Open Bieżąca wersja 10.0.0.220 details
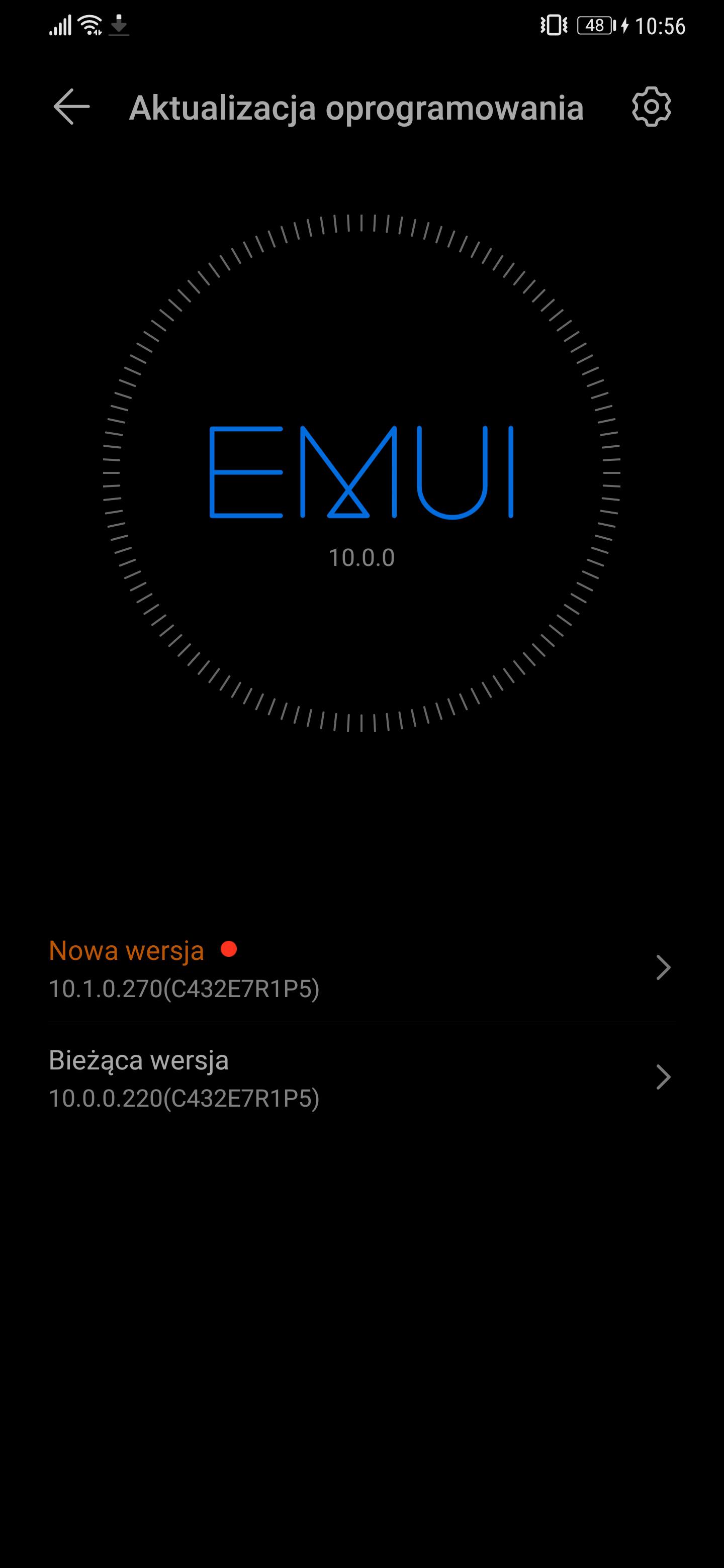Screen dimensions: 724x1568 [x=361, y=1078]
